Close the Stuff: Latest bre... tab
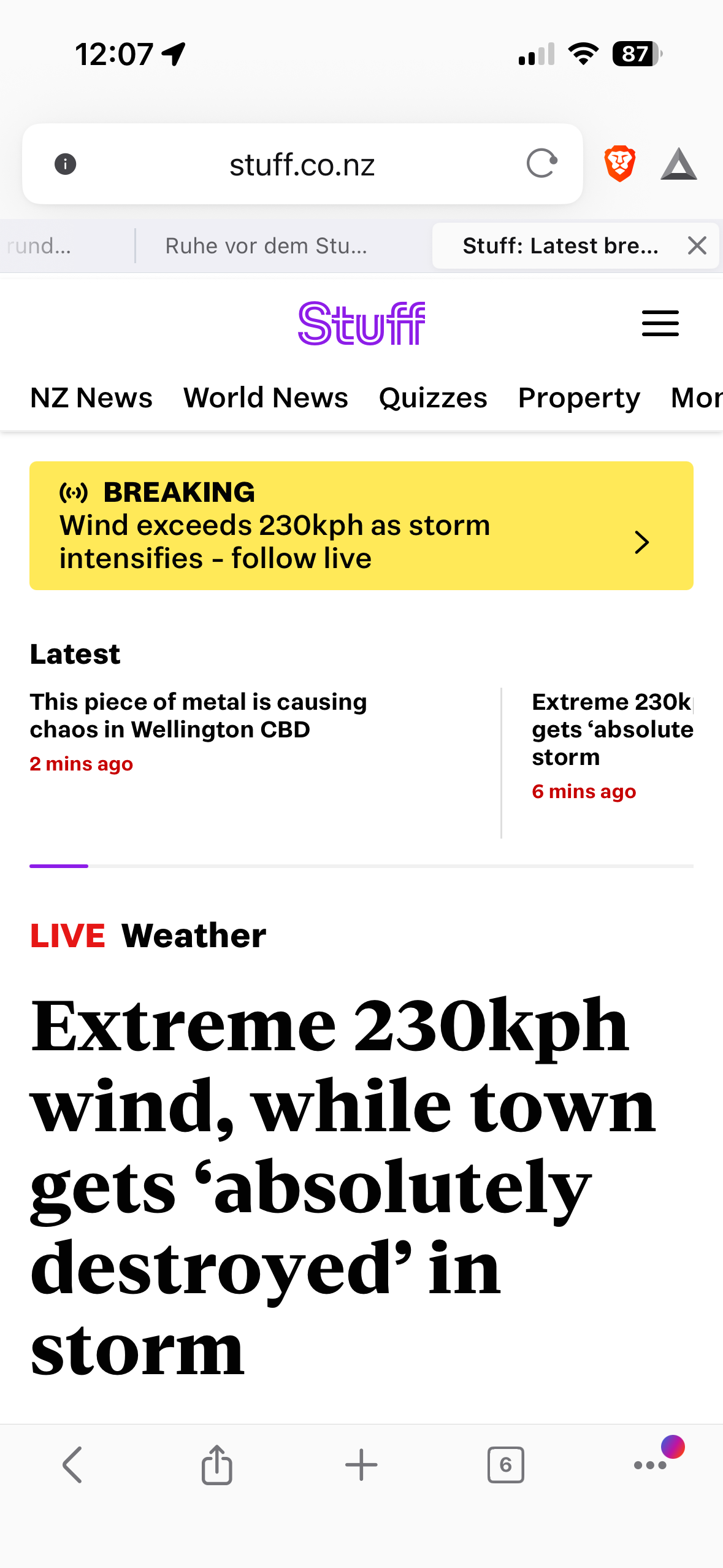723x1568 pixels. (x=697, y=246)
